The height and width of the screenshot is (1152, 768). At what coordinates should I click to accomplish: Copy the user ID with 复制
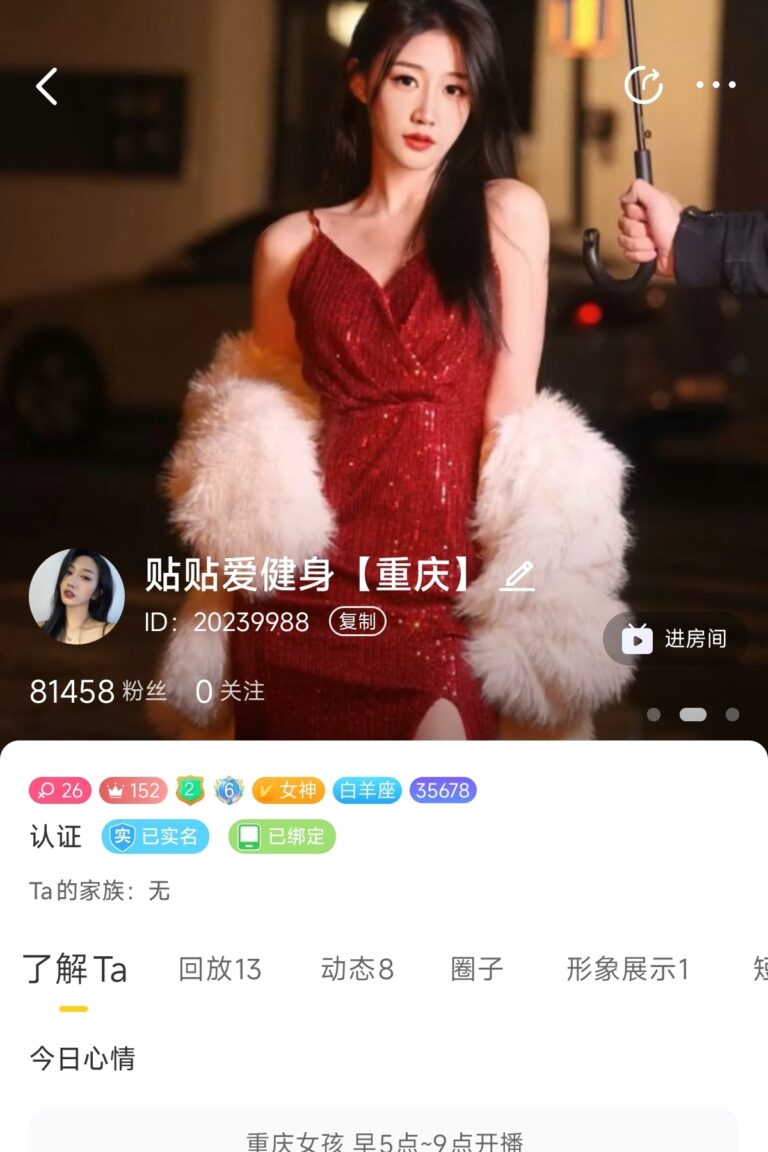pyautogui.click(x=357, y=622)
